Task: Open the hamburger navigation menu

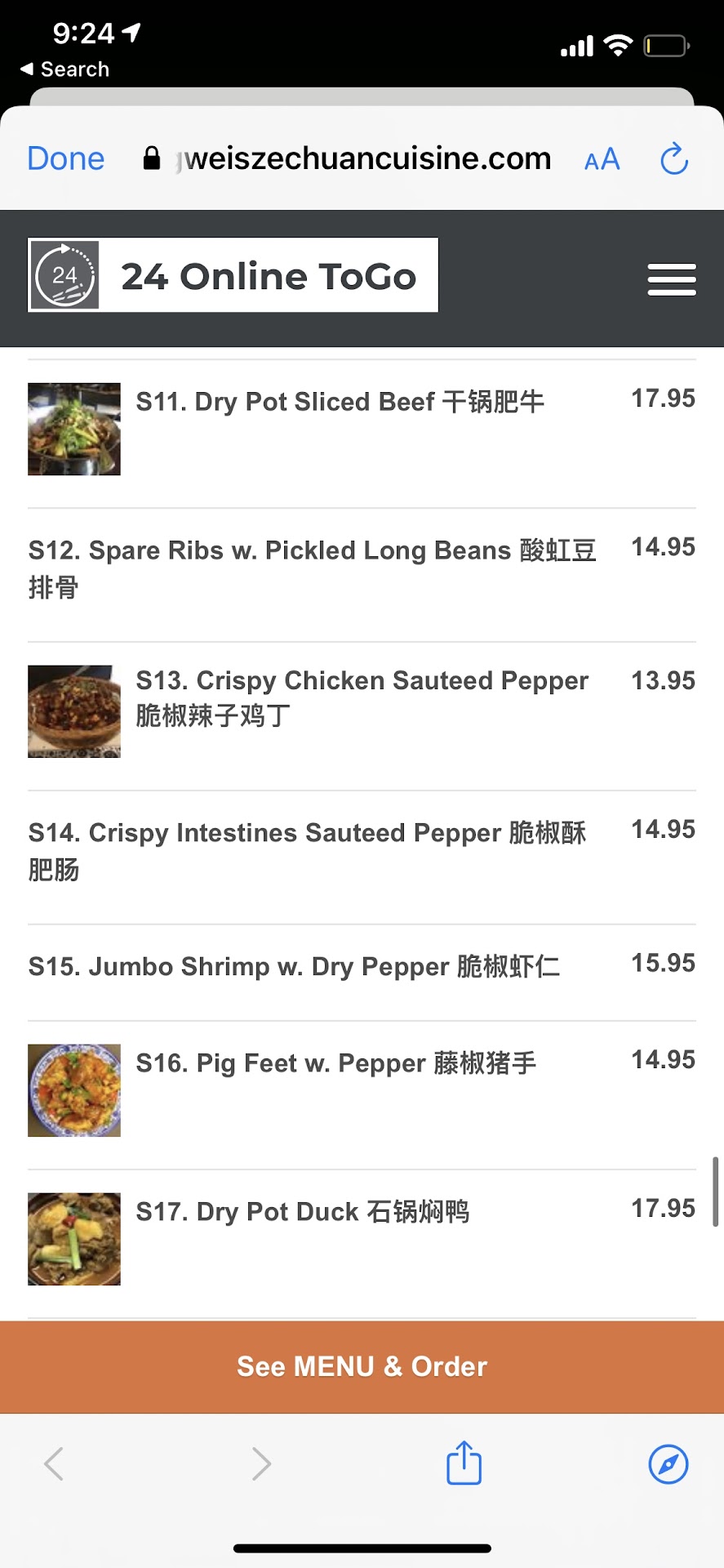Action: [671, 279]
